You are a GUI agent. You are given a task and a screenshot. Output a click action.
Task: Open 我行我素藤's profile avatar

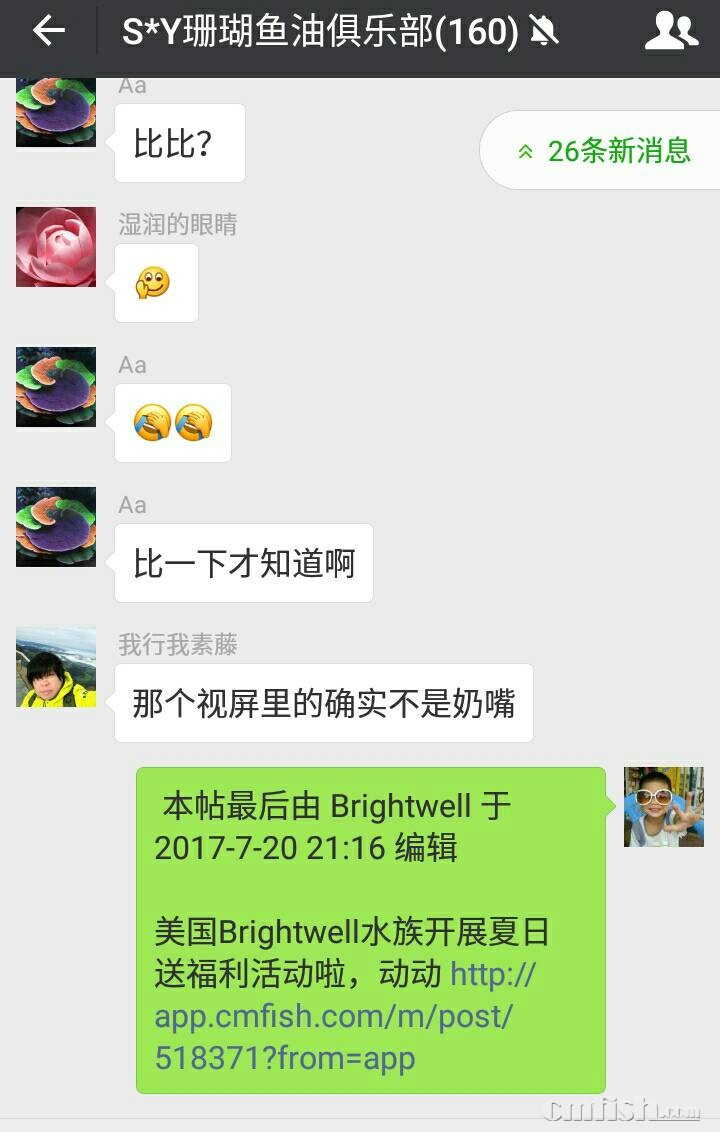pos(56,667)
